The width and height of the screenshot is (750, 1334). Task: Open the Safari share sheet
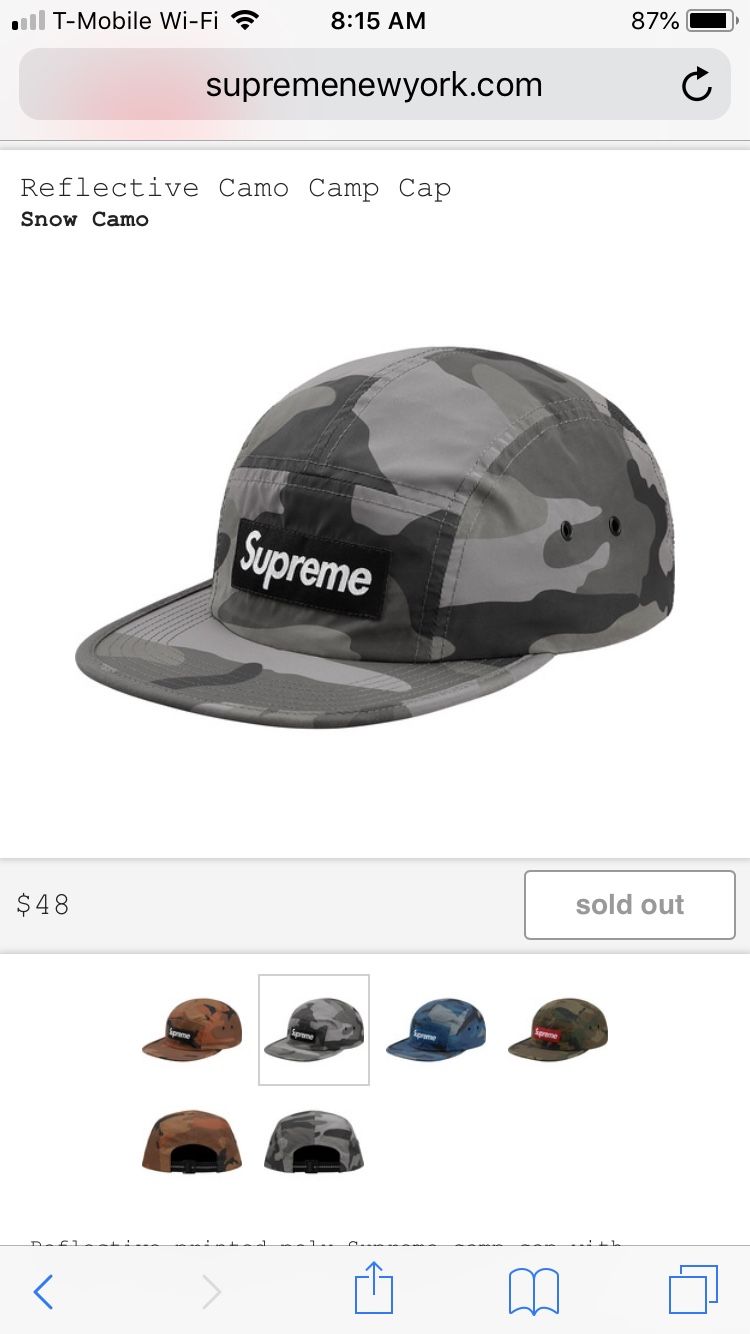click(x=375, y=1288)
